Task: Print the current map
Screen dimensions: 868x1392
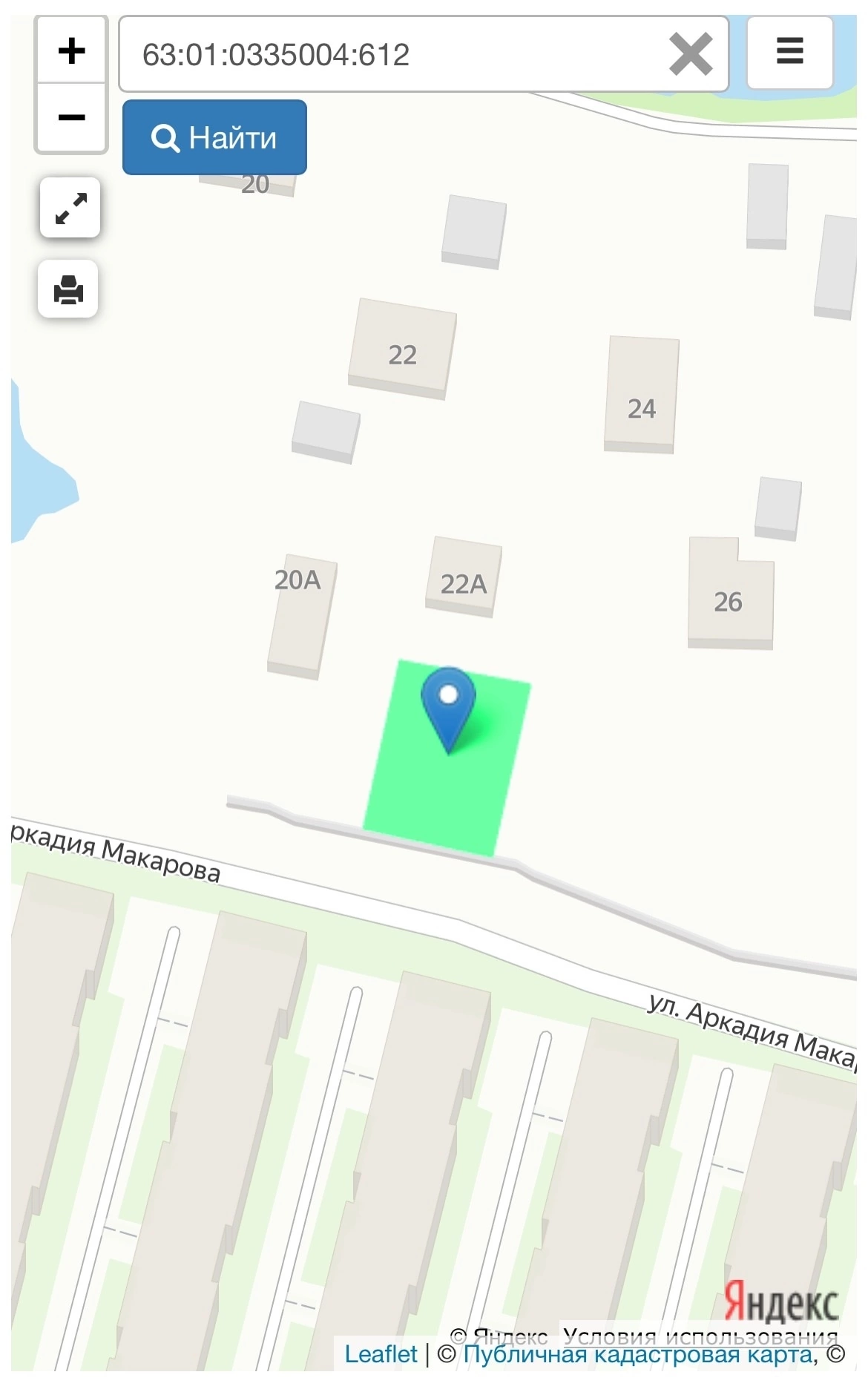Action: 68,289
